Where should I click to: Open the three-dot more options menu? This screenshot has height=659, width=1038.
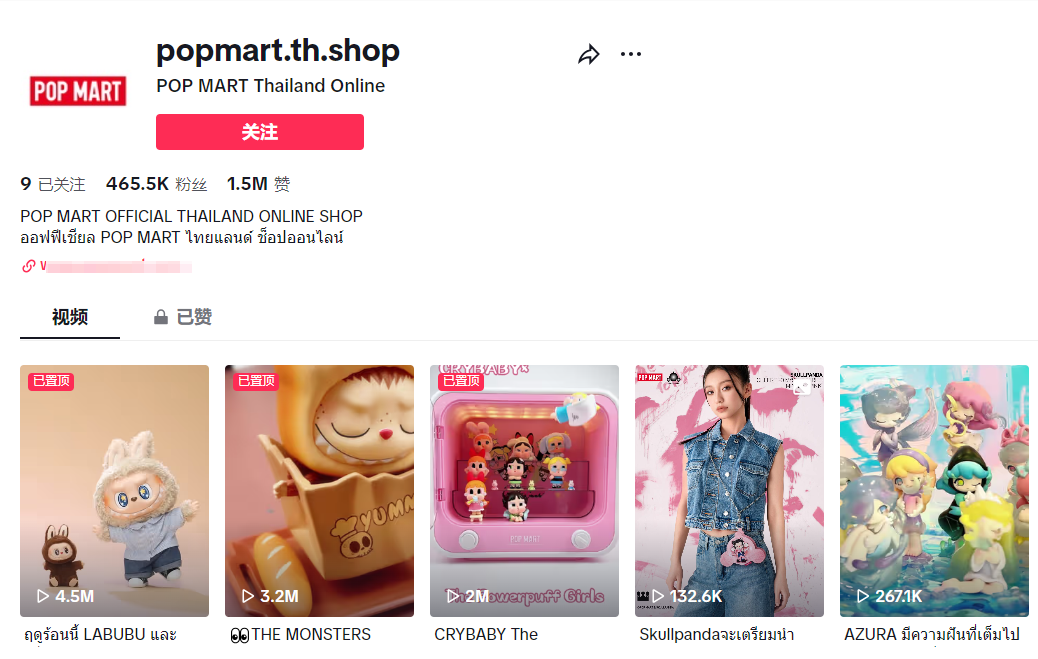tap(631, 54)
